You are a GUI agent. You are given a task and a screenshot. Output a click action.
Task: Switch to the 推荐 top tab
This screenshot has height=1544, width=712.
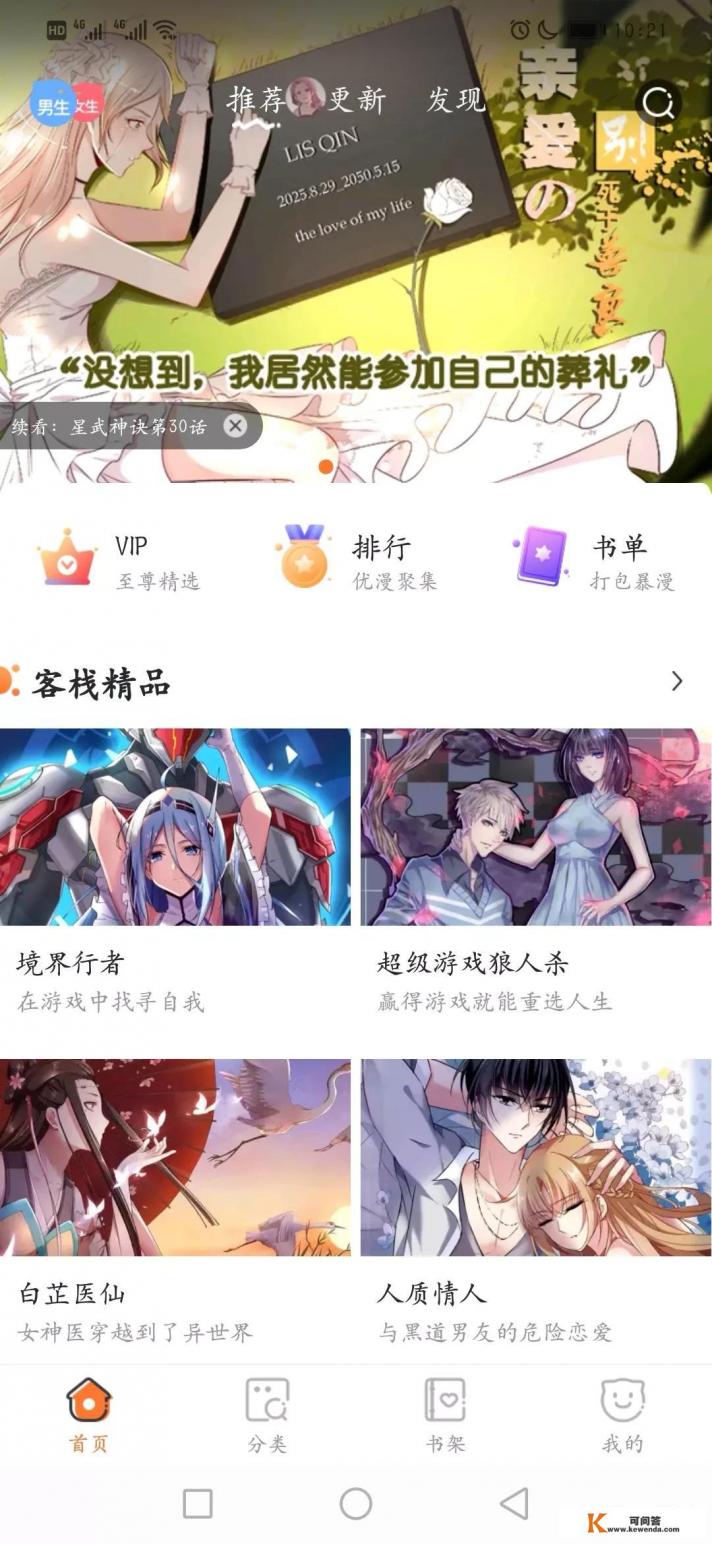pyautogui.click(x=252, y=100)
